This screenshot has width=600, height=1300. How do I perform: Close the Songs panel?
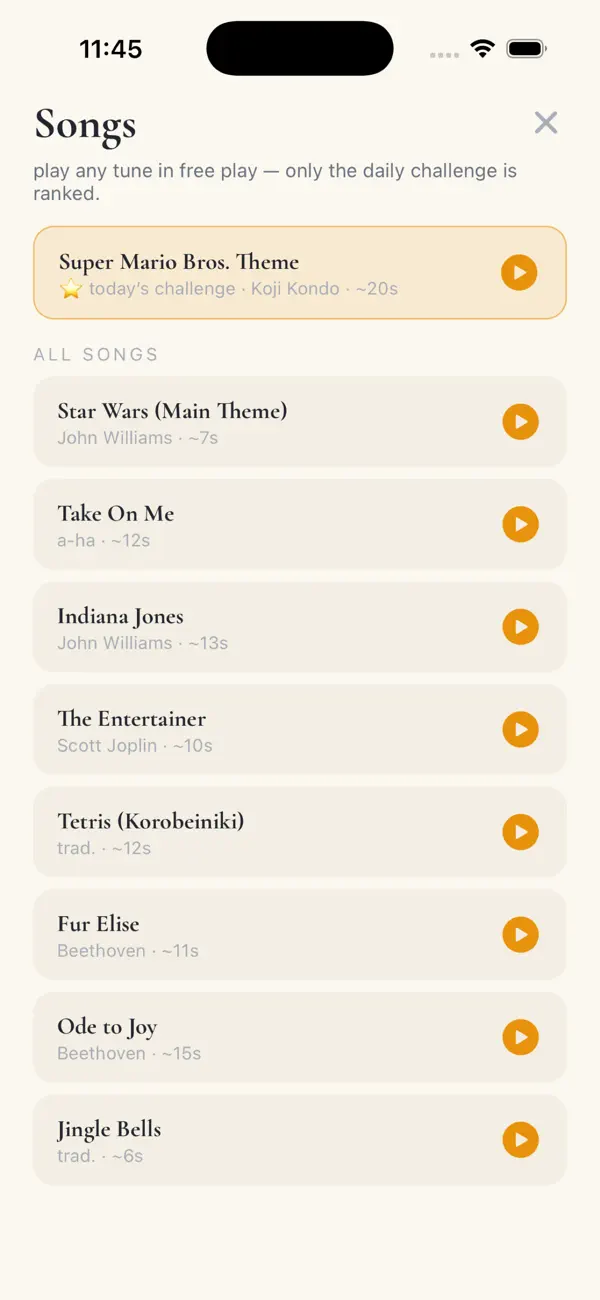pyautogui.click(x=546, y=123)
